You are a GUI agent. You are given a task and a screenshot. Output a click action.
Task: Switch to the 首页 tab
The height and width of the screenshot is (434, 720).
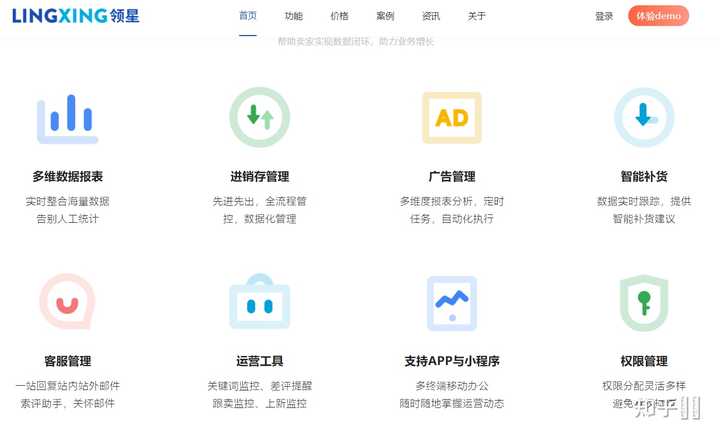[248, 16]
